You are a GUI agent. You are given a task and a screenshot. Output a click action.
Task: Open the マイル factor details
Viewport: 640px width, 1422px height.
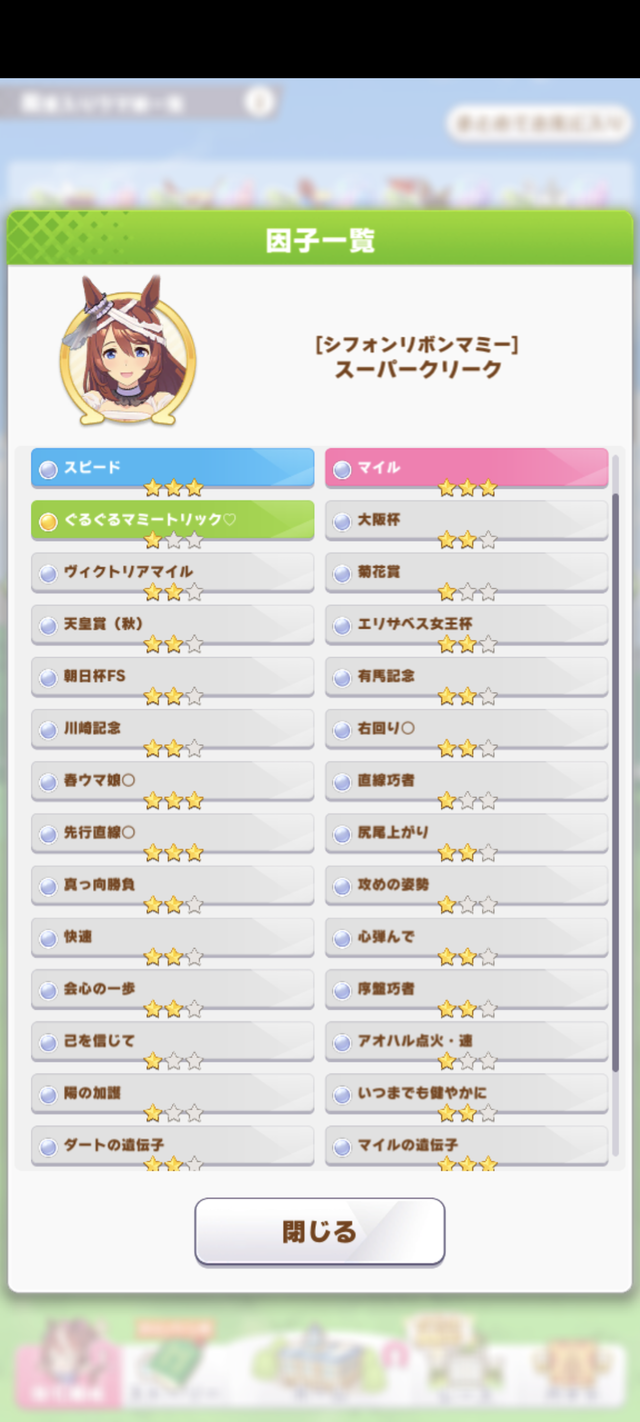coord(466,468)
